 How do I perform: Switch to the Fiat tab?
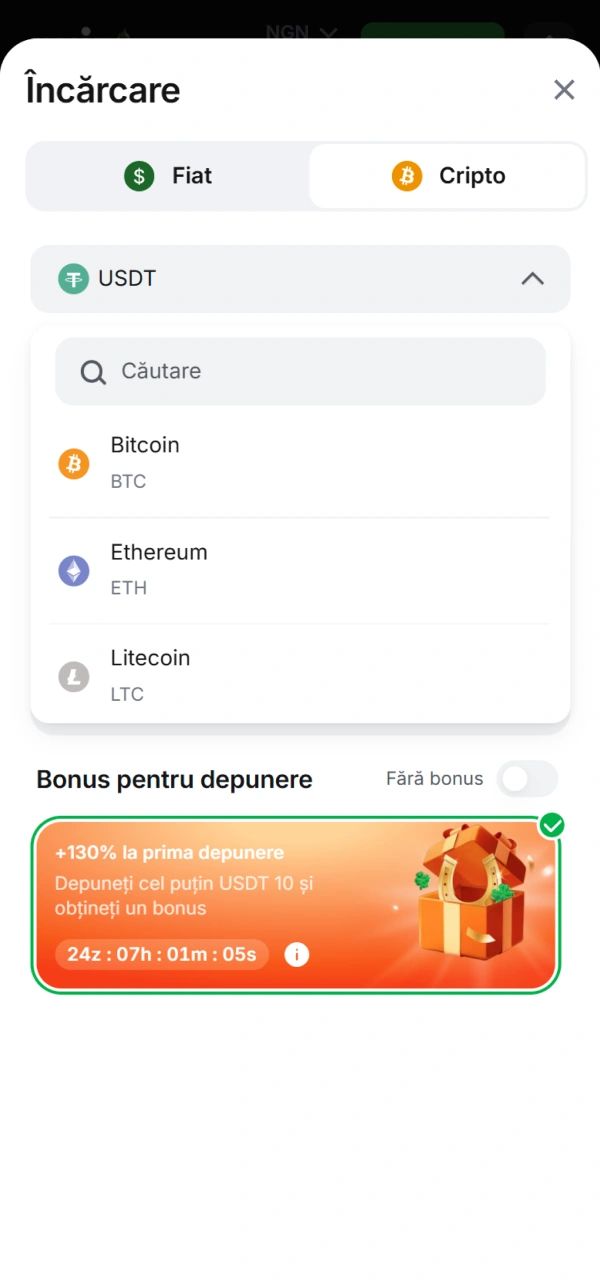pos(168,176)
